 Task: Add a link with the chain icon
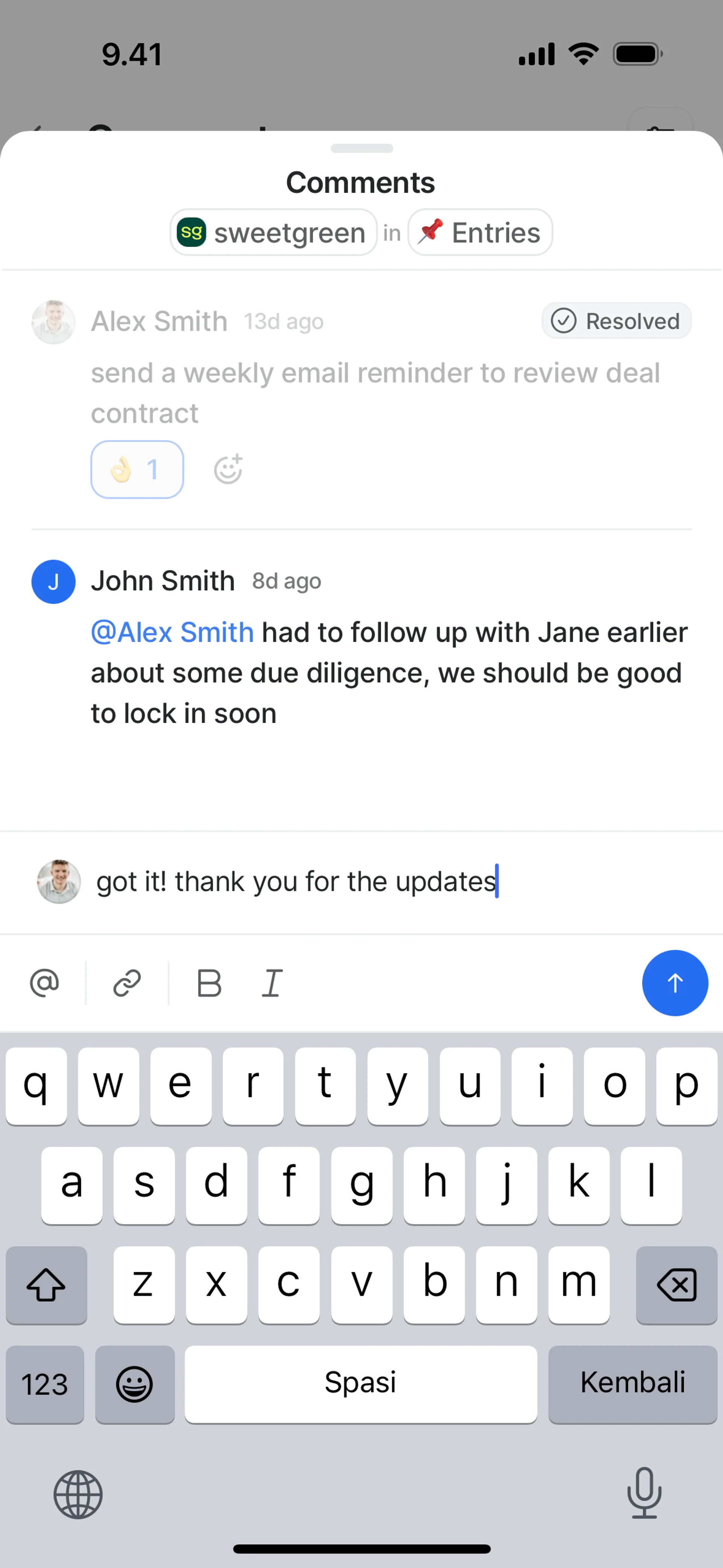(127, 983)
